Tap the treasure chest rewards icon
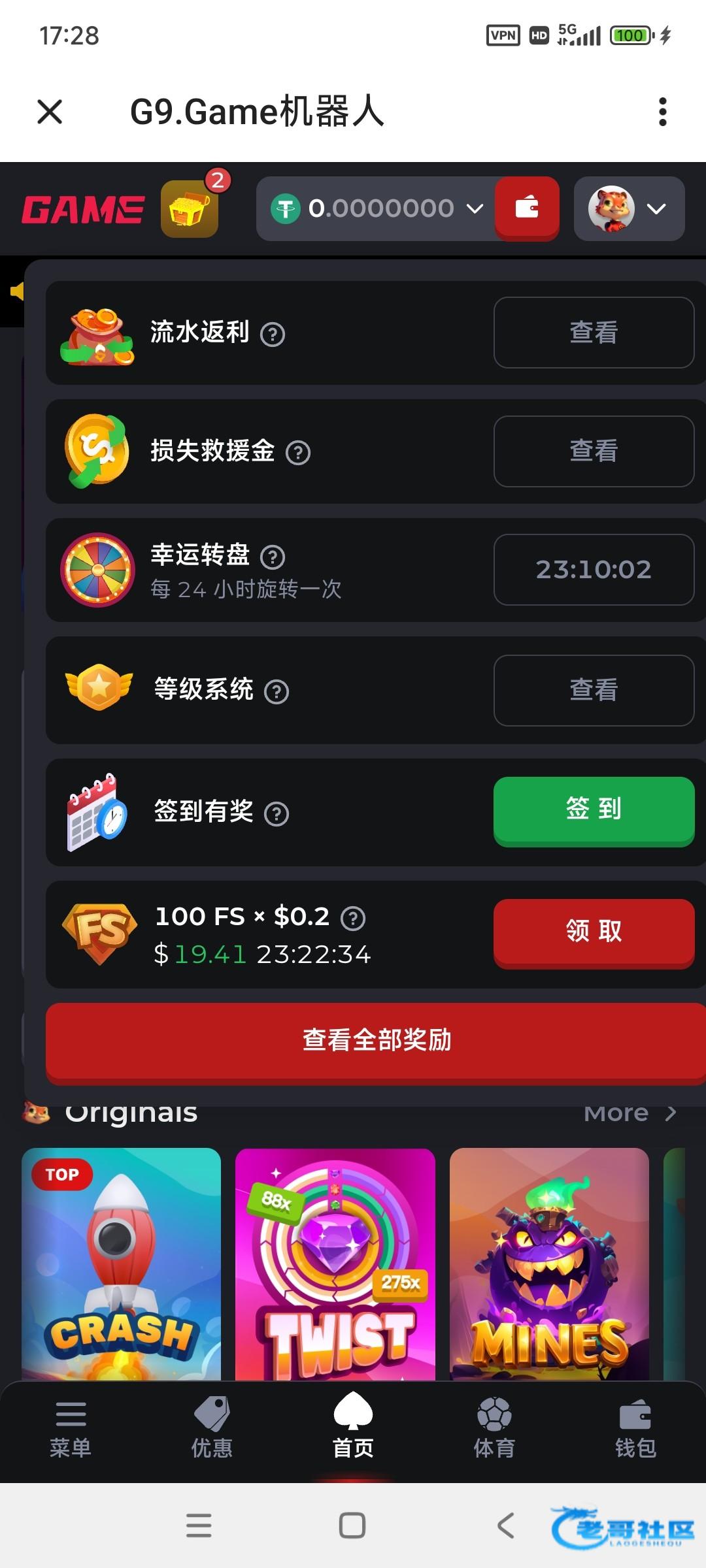The width and height of the screenshot is (706, 1568). coord(190,209)
